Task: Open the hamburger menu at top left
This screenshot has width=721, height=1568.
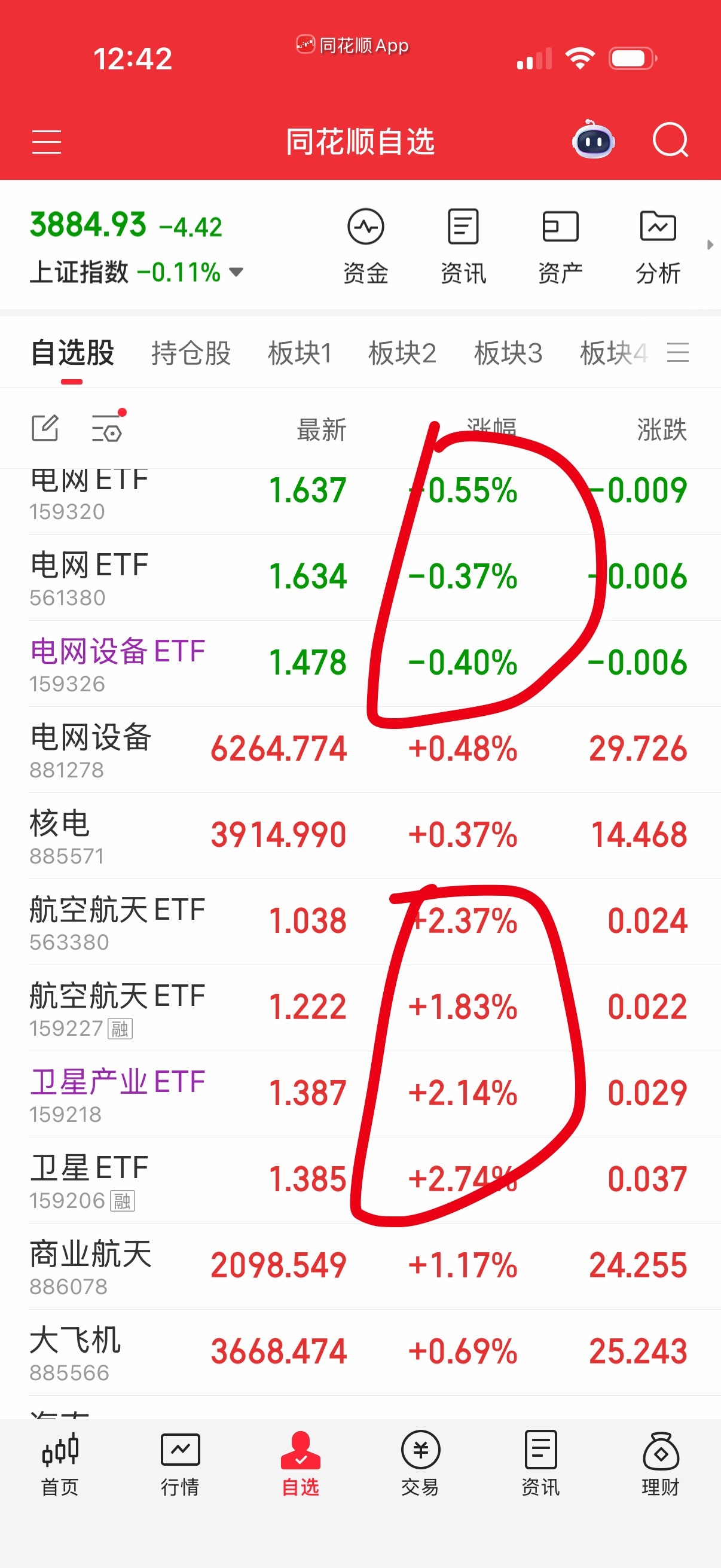Action: [x=46, y=141]
